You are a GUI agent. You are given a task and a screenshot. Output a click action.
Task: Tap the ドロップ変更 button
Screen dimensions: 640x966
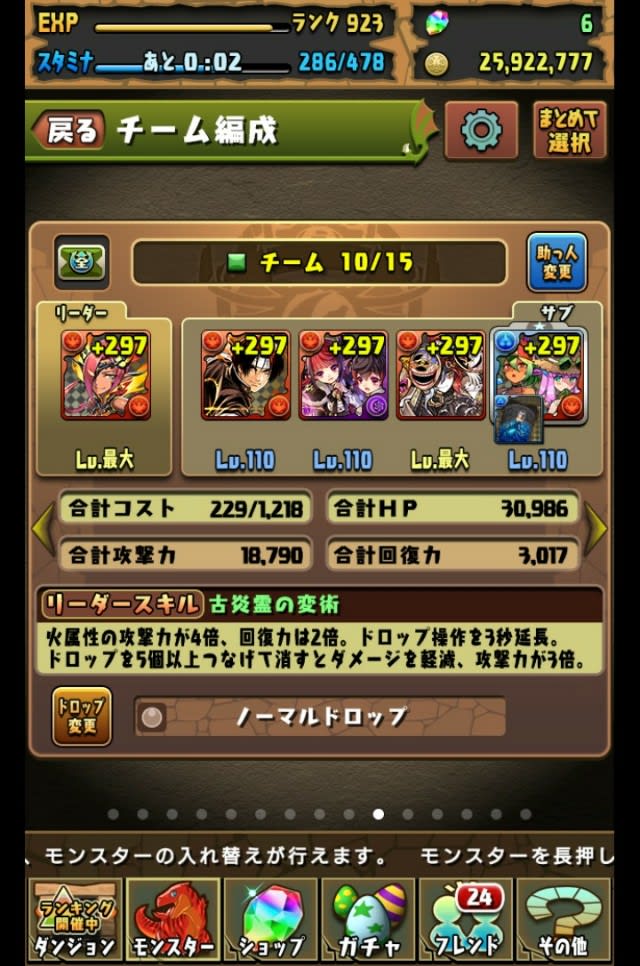(x=81, y=716)
